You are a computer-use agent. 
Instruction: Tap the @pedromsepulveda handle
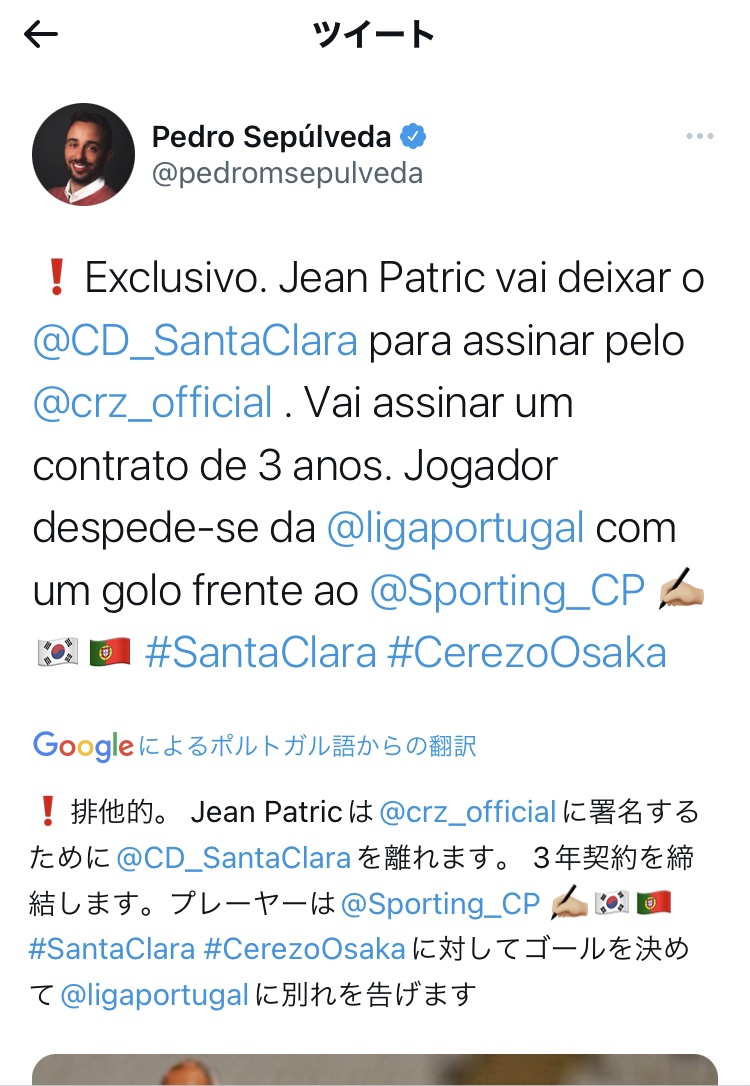tap(287, 173)
